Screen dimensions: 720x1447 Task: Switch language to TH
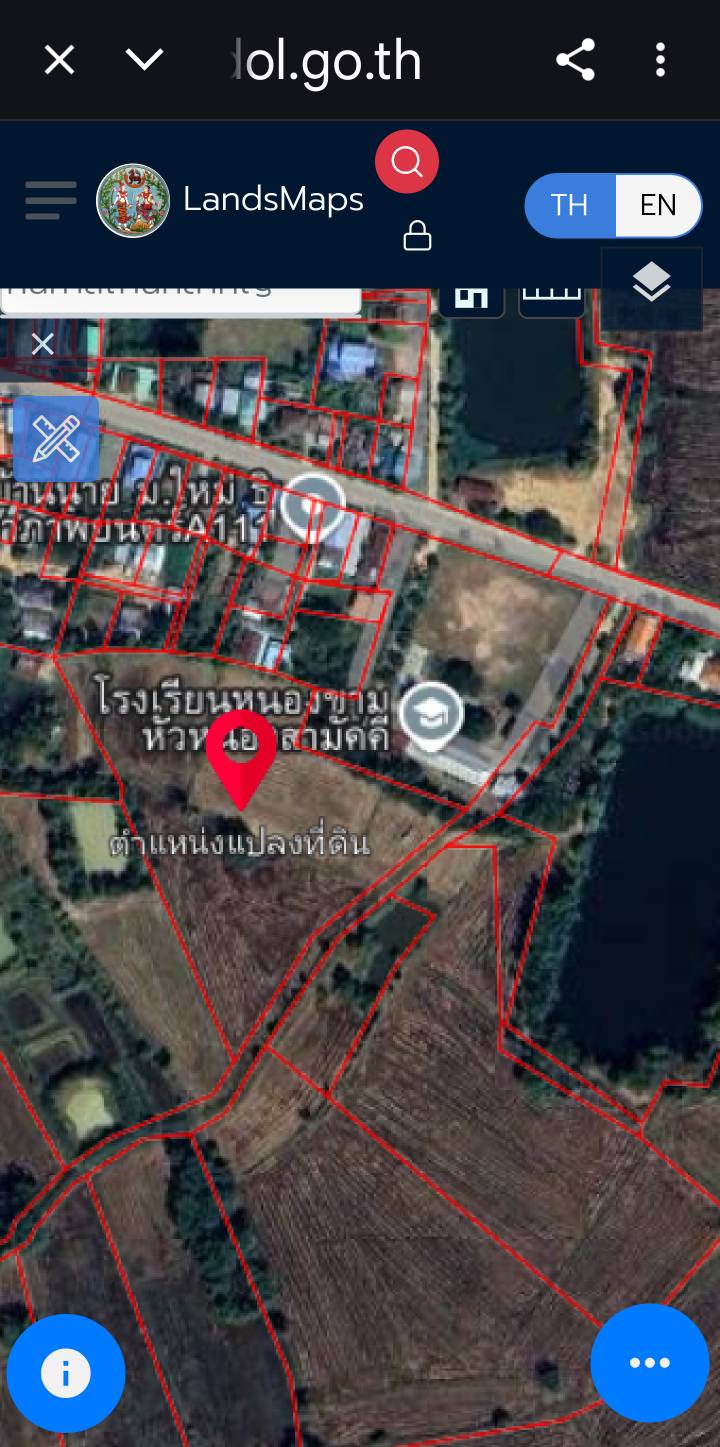tap(569, 205)
